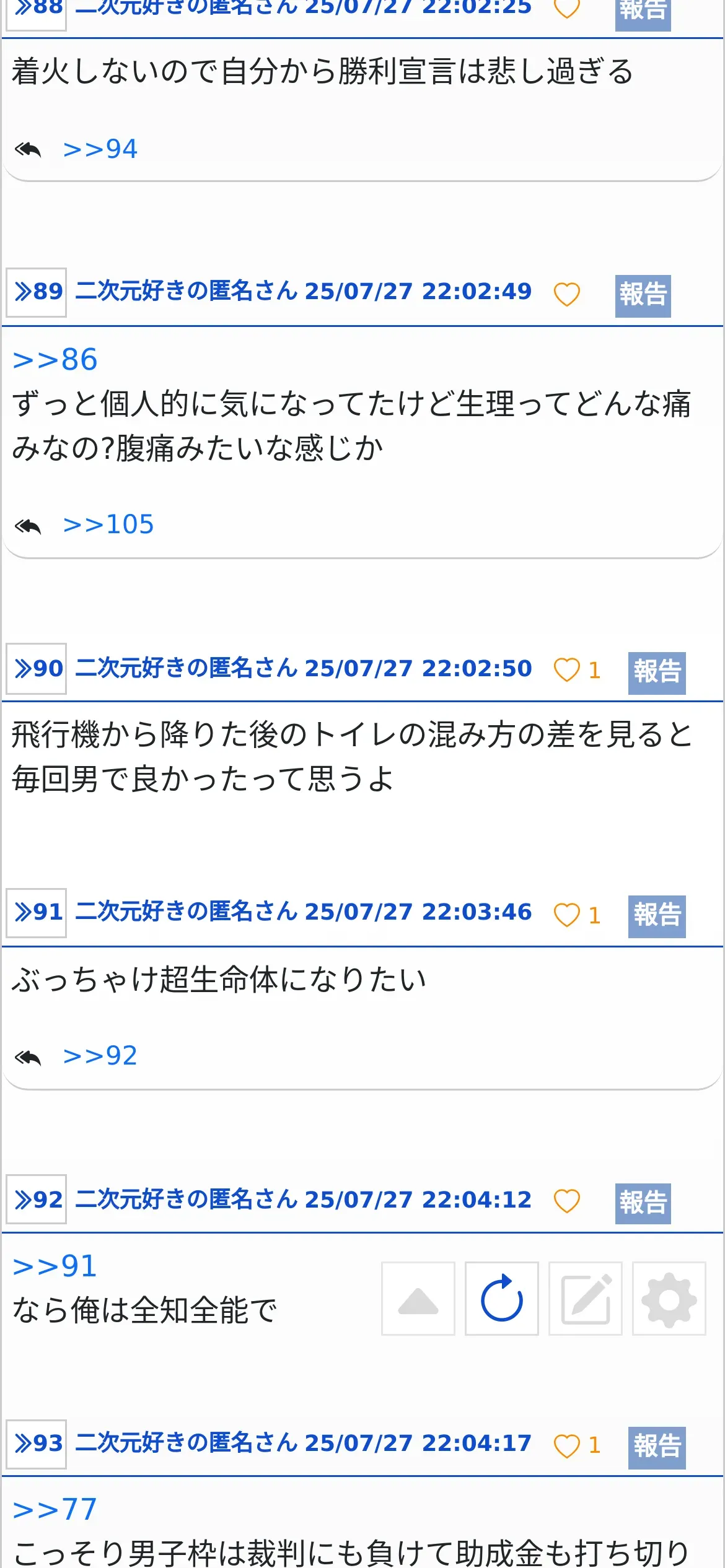Jump to top with the up arrow
Screen dimensions: 725x1568
click(418, 1299)
